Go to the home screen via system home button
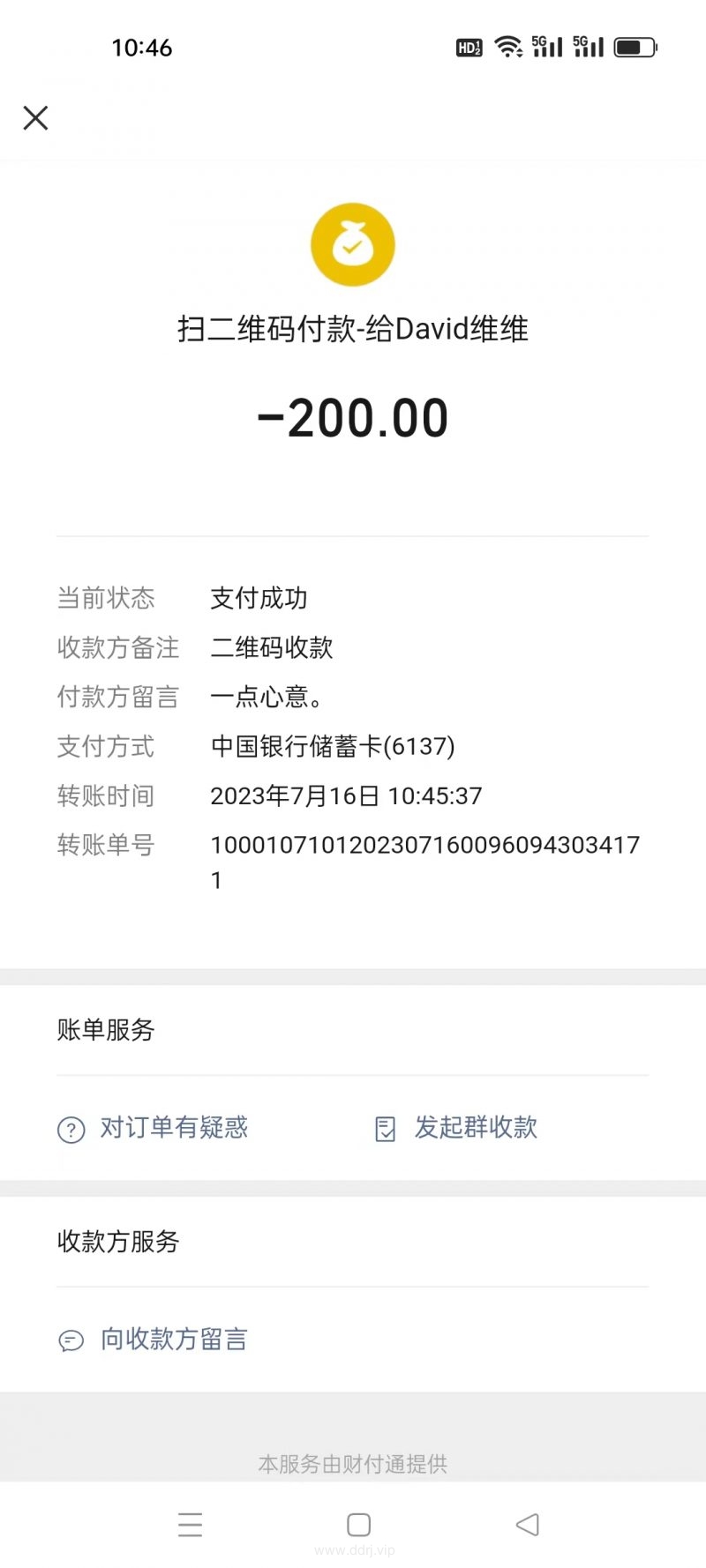 358,1525
